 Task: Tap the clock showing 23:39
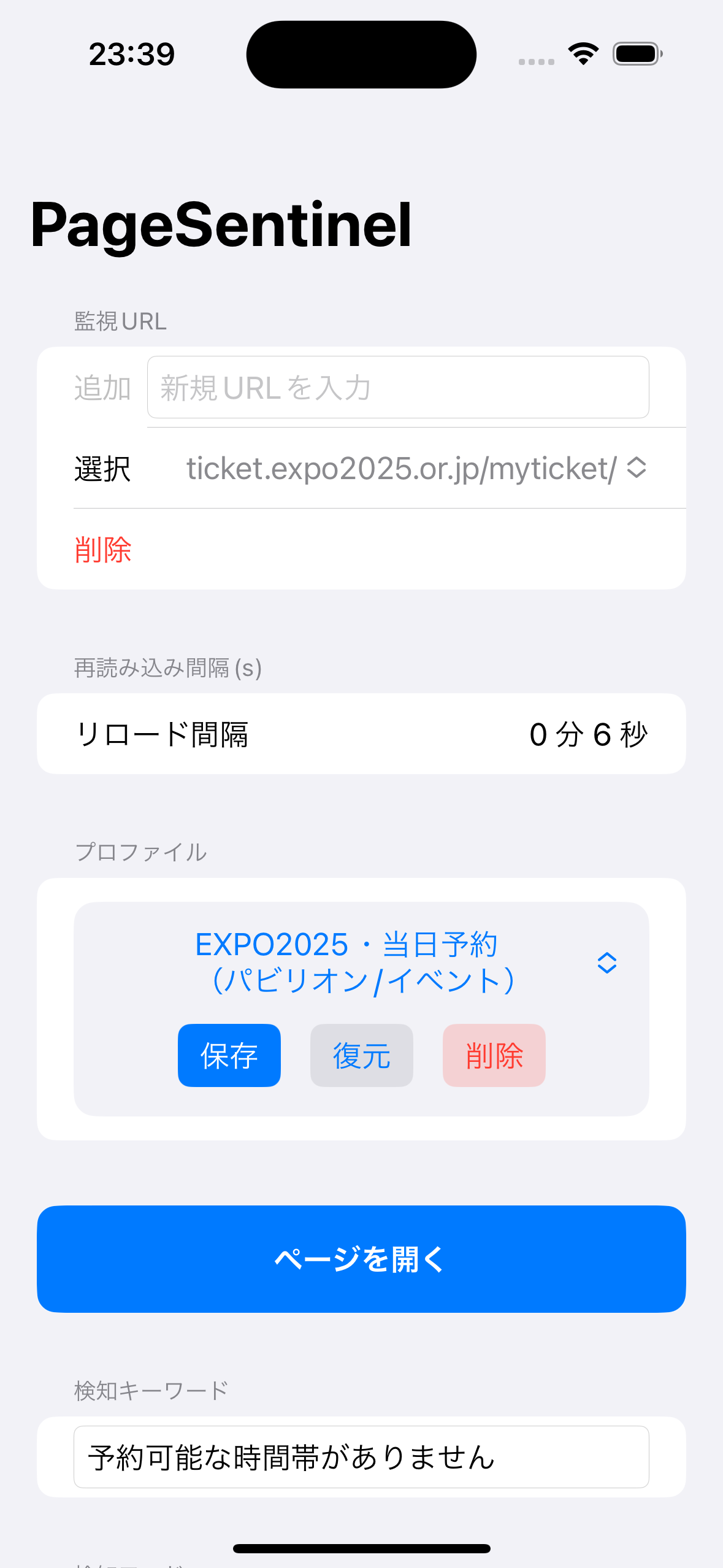132,54
